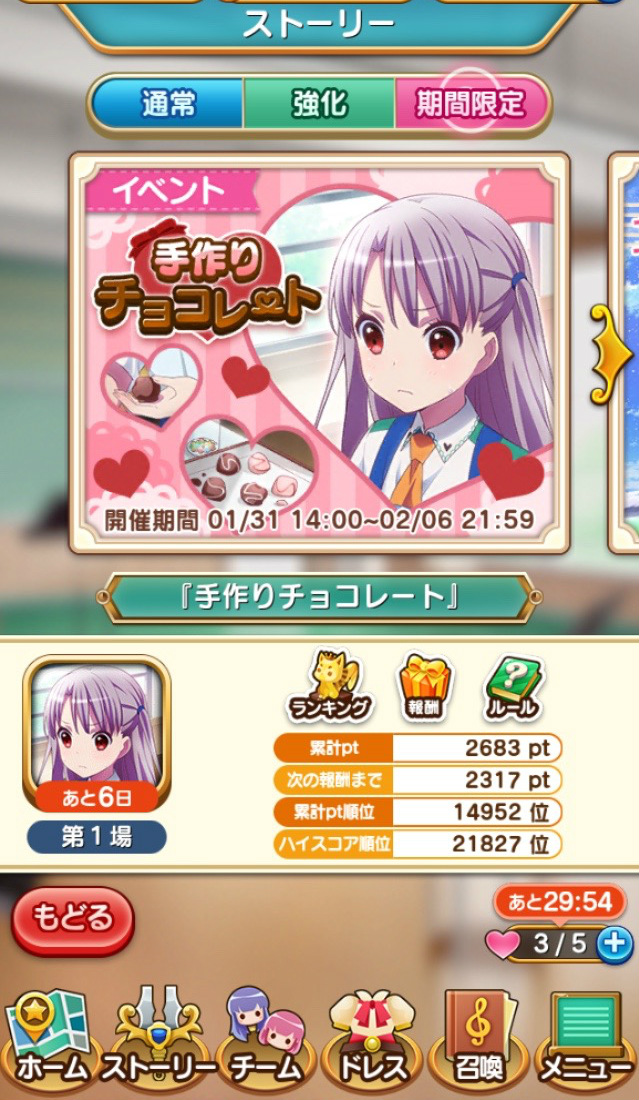Open the チーム tab

[x=265, y=1045]
